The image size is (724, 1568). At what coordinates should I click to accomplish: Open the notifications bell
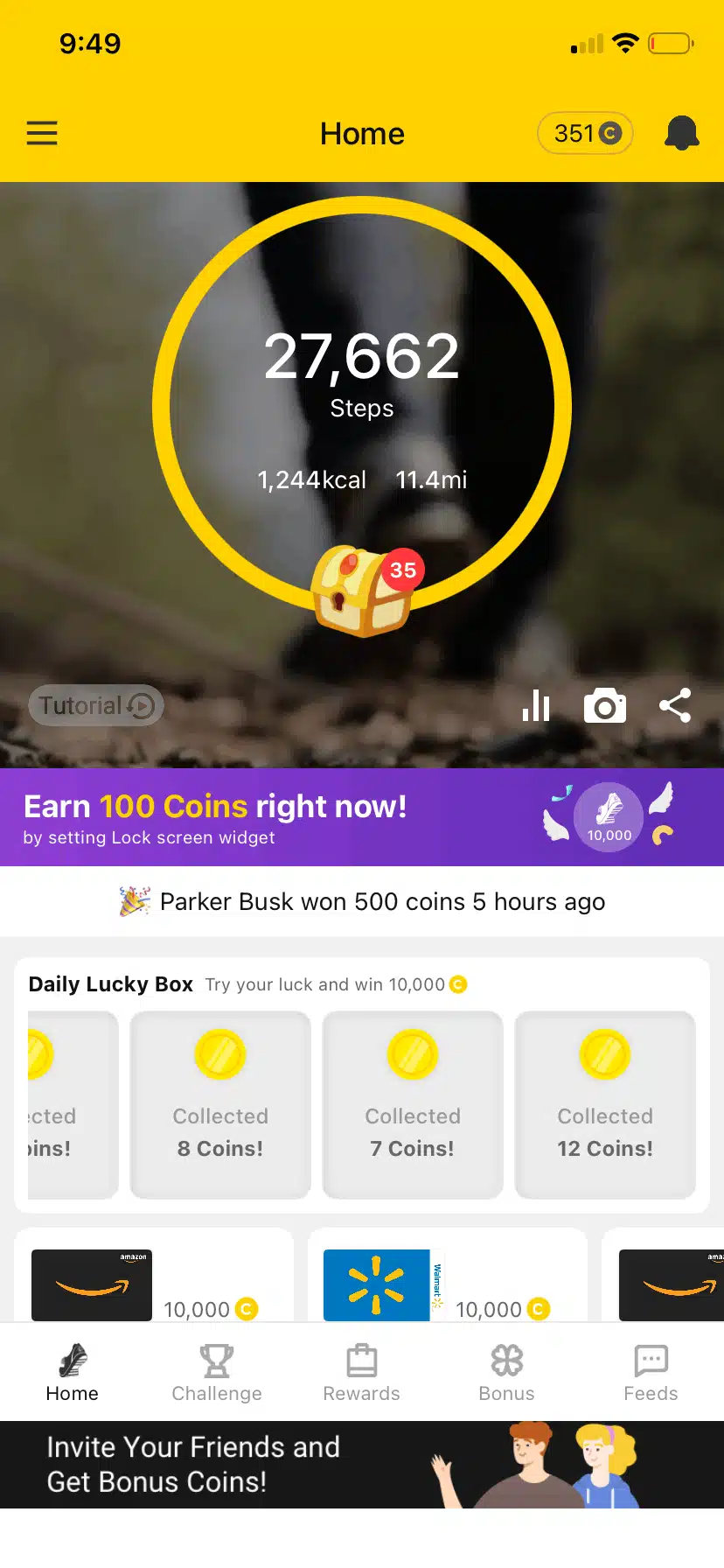[681, 133]
